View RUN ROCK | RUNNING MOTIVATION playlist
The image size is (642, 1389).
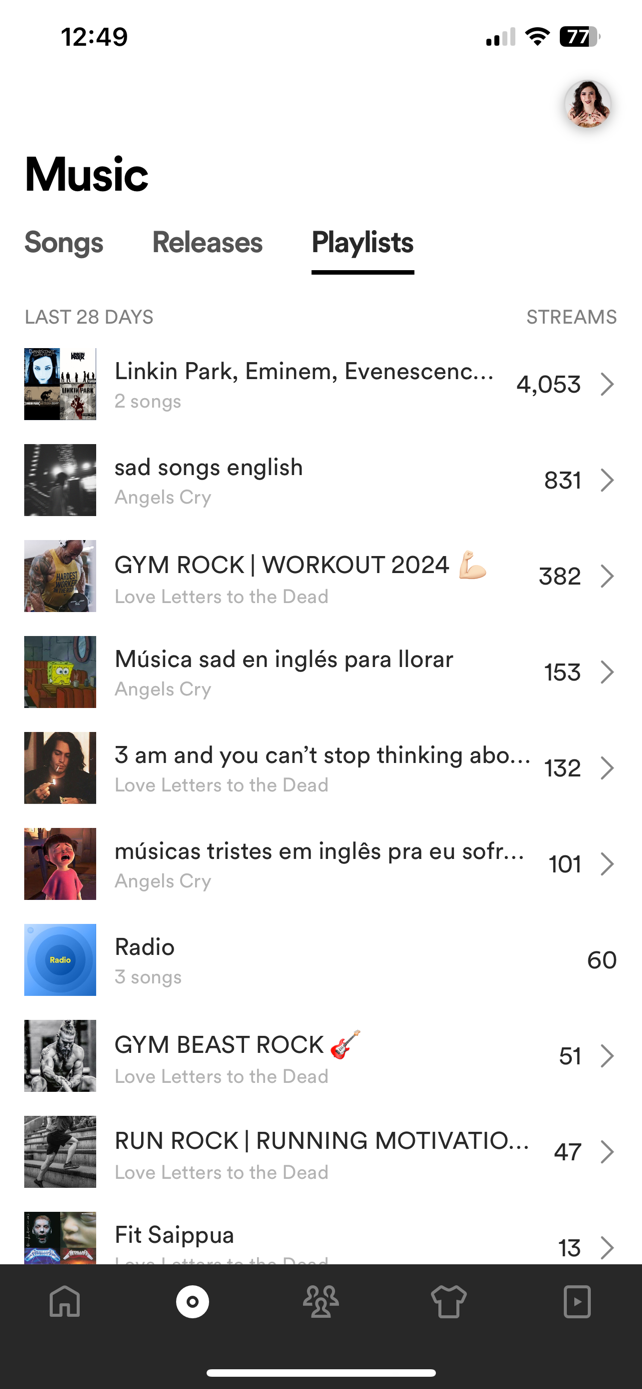click(320, 1153)
